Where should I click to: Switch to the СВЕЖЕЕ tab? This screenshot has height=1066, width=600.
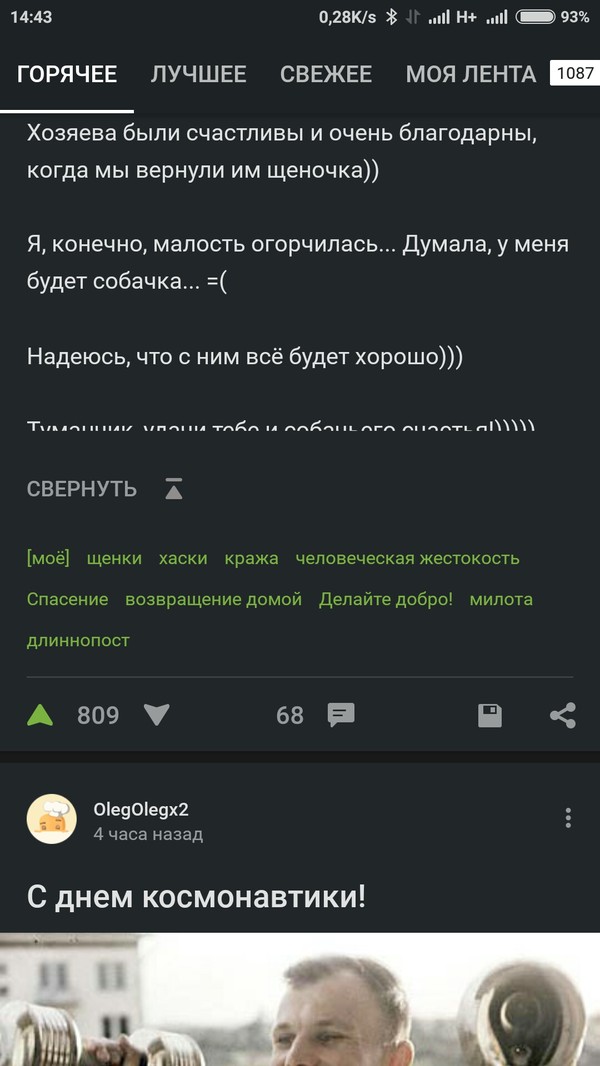point(326,74)
